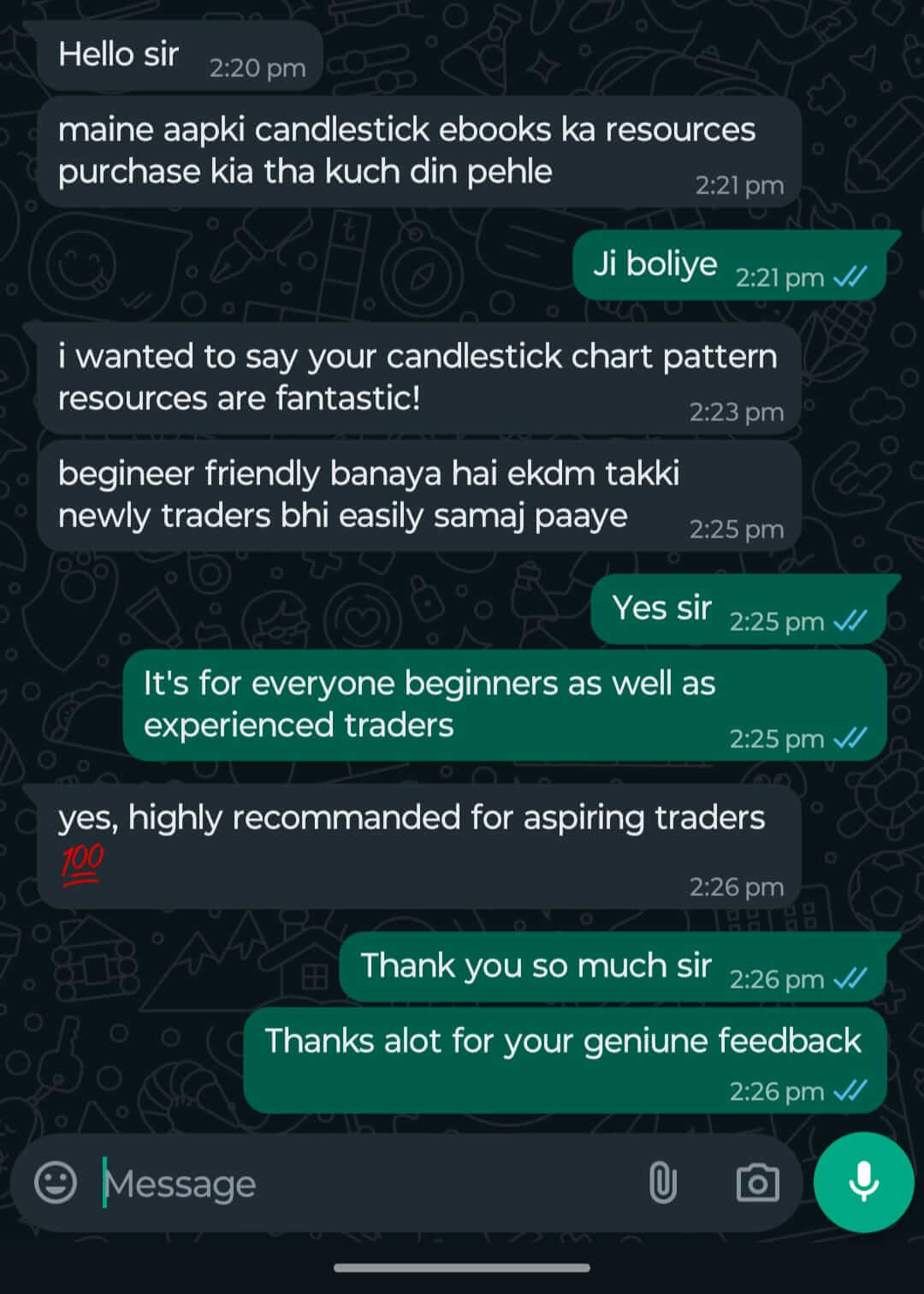Screen dimensions: 924x1294
Task: Open the attachment paperclip menu
Action: [663, 1183]
